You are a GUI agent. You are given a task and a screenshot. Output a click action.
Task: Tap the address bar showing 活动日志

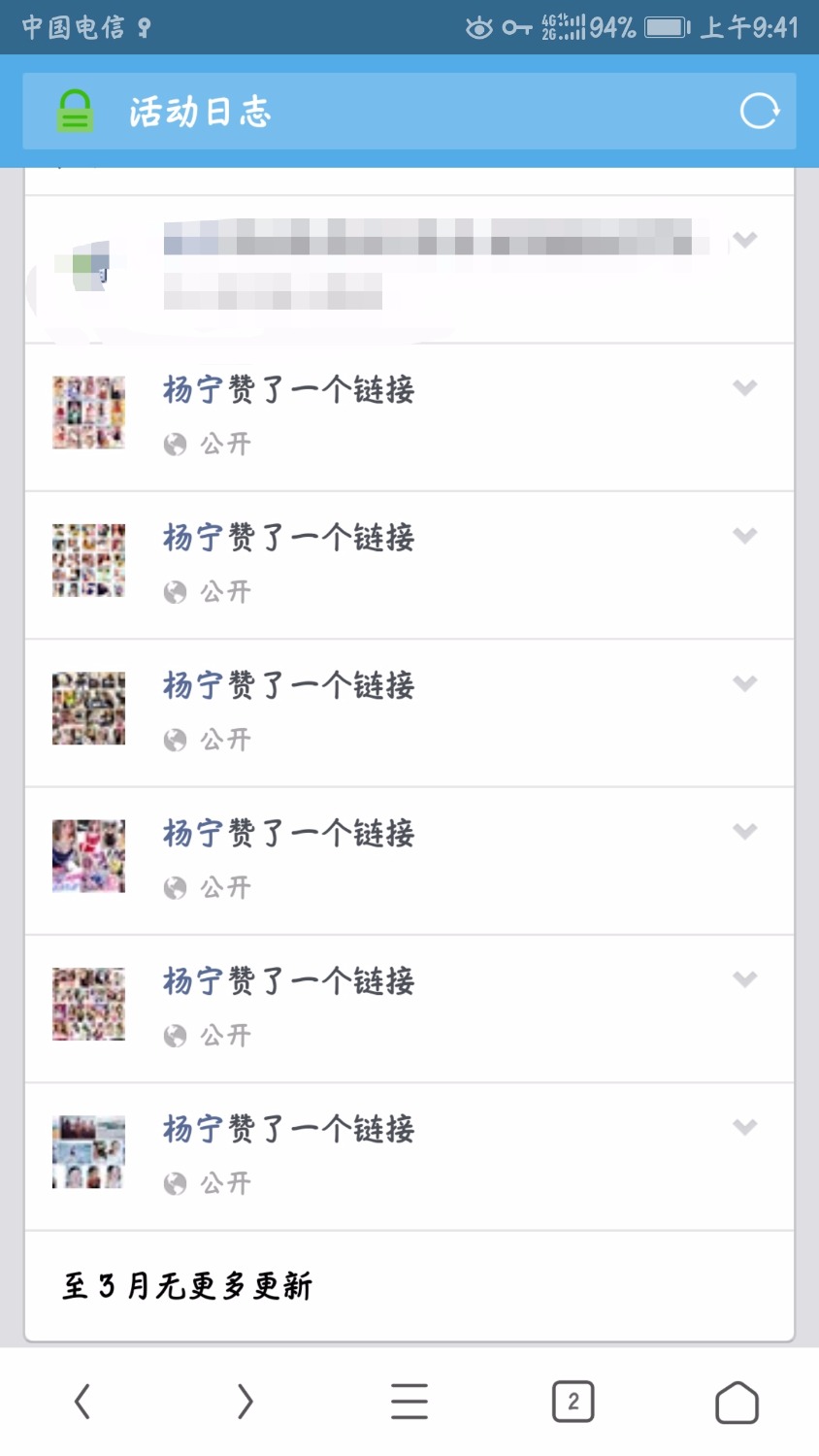408,112
